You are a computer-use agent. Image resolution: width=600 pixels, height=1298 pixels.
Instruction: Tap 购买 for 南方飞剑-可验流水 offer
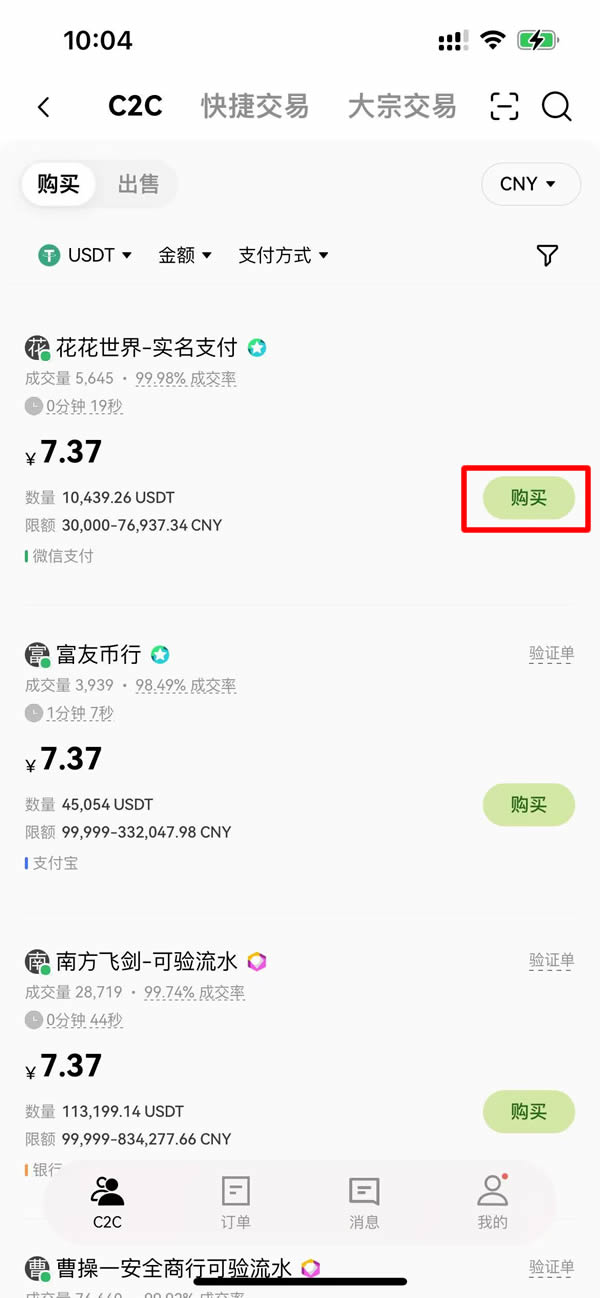(x=528, y=1111)
